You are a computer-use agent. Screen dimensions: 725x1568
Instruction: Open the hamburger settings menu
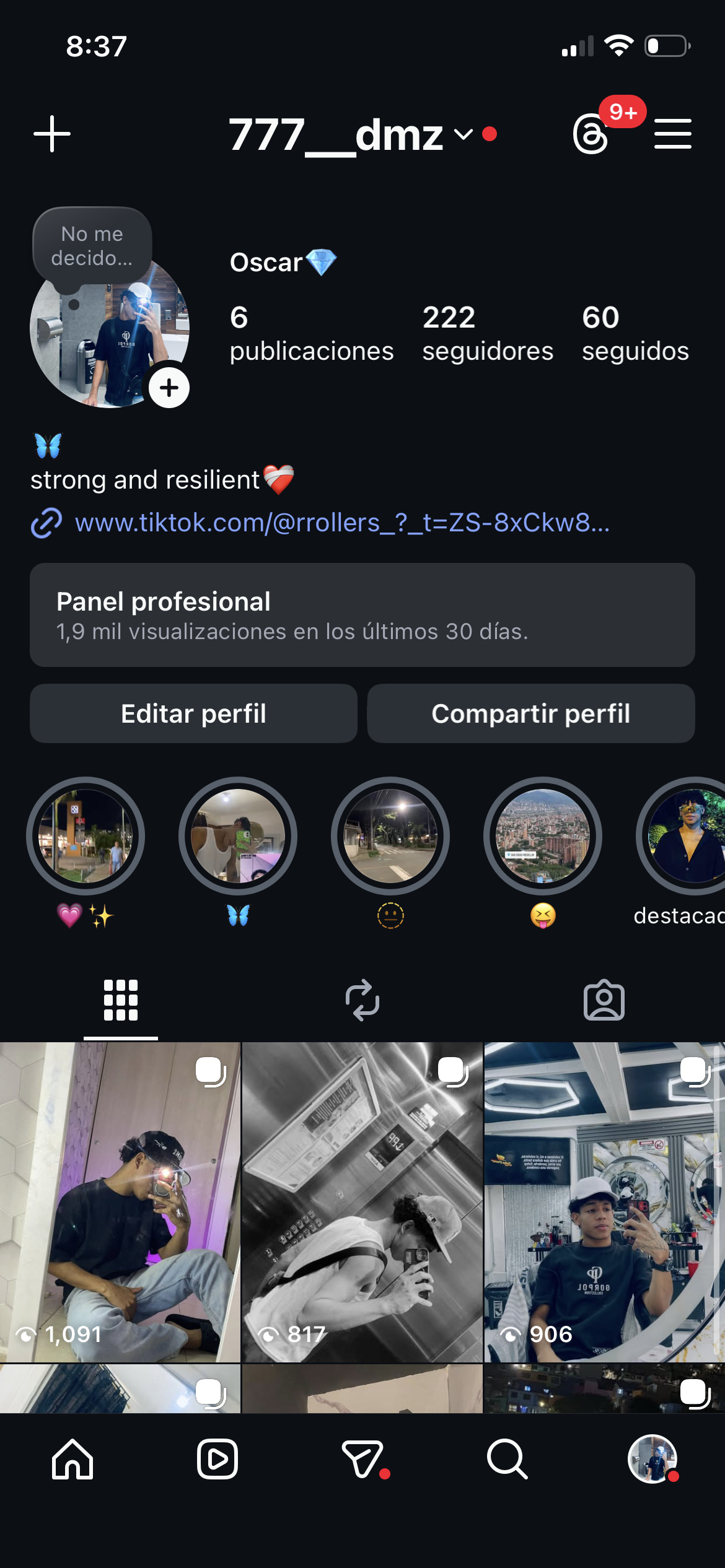pos(673,134)
